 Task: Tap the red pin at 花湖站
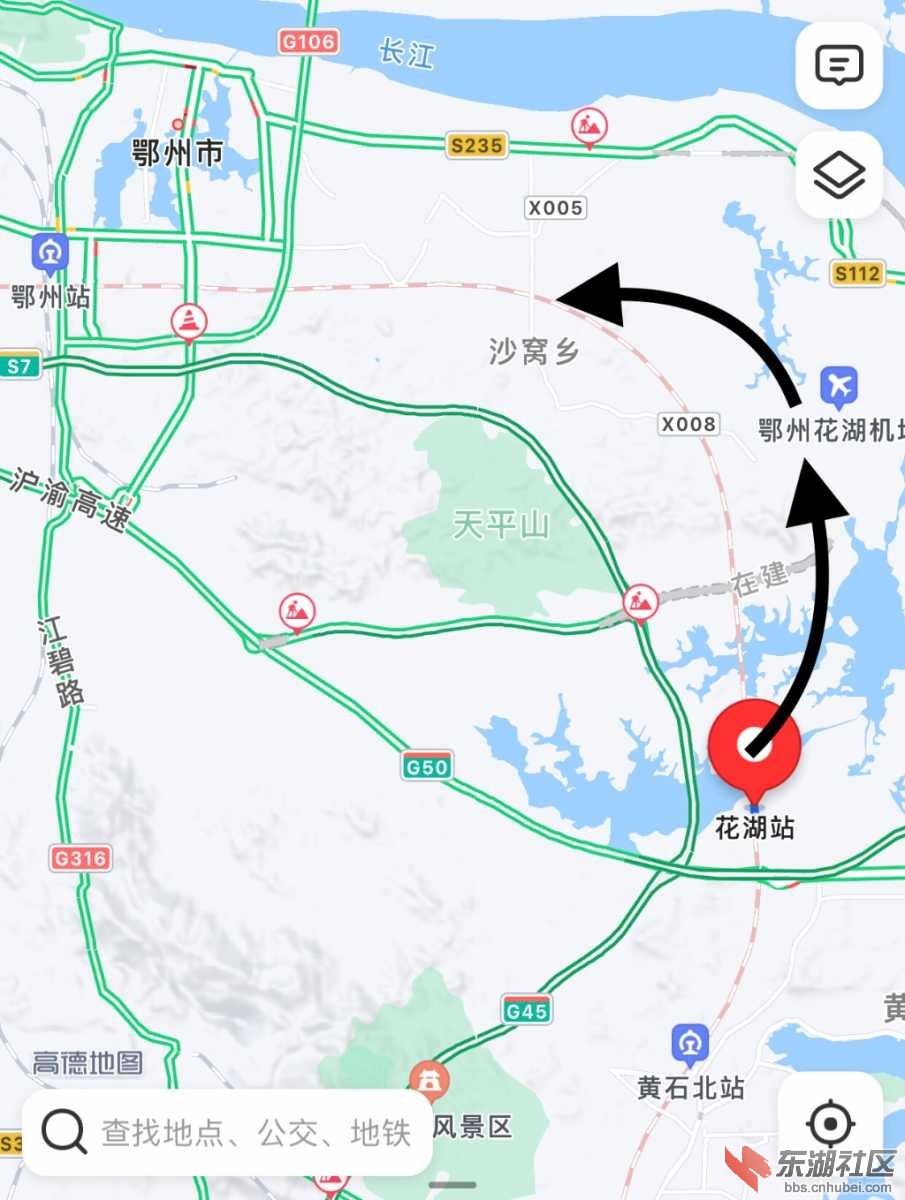coord(754,747)
